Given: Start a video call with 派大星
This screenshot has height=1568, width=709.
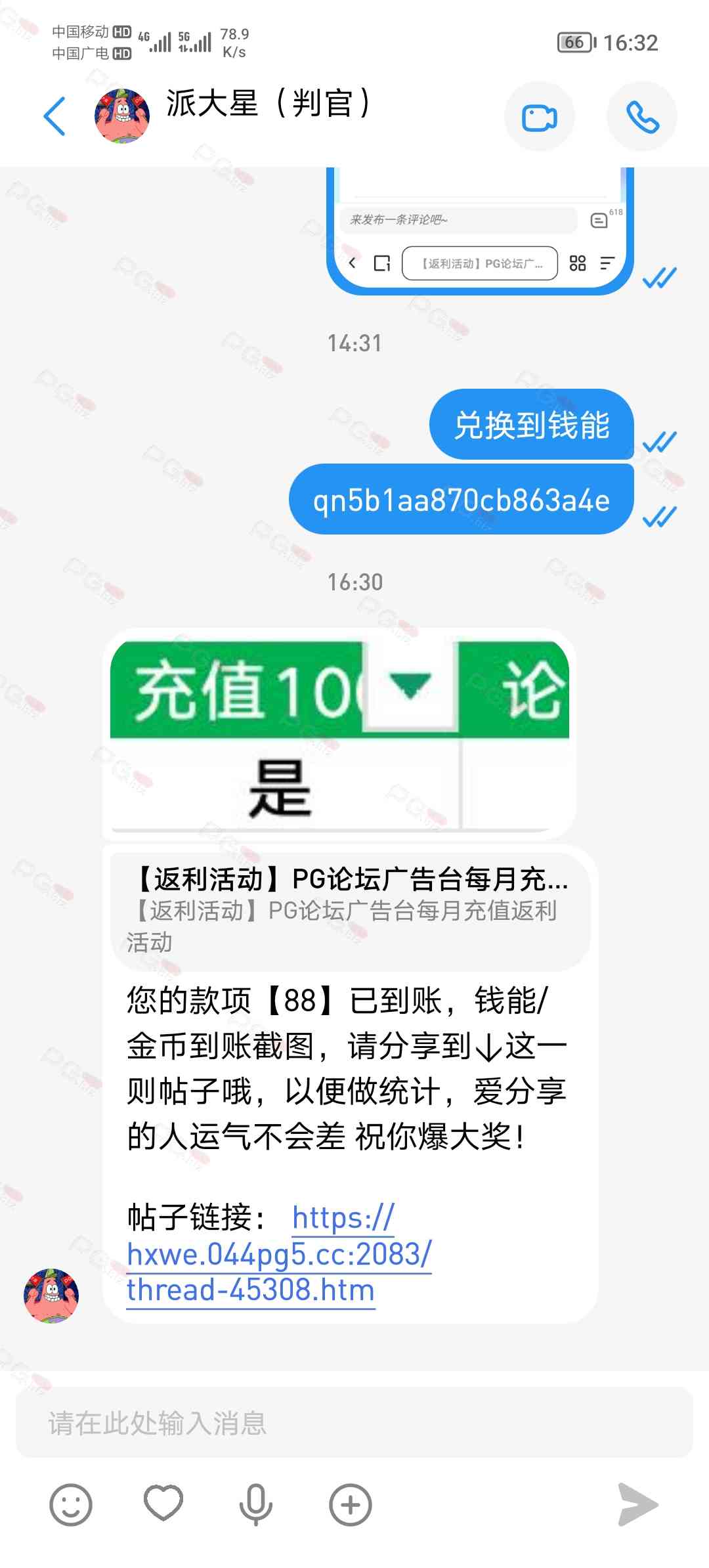Looking at the screenshot, I should [x=539, y=118].
